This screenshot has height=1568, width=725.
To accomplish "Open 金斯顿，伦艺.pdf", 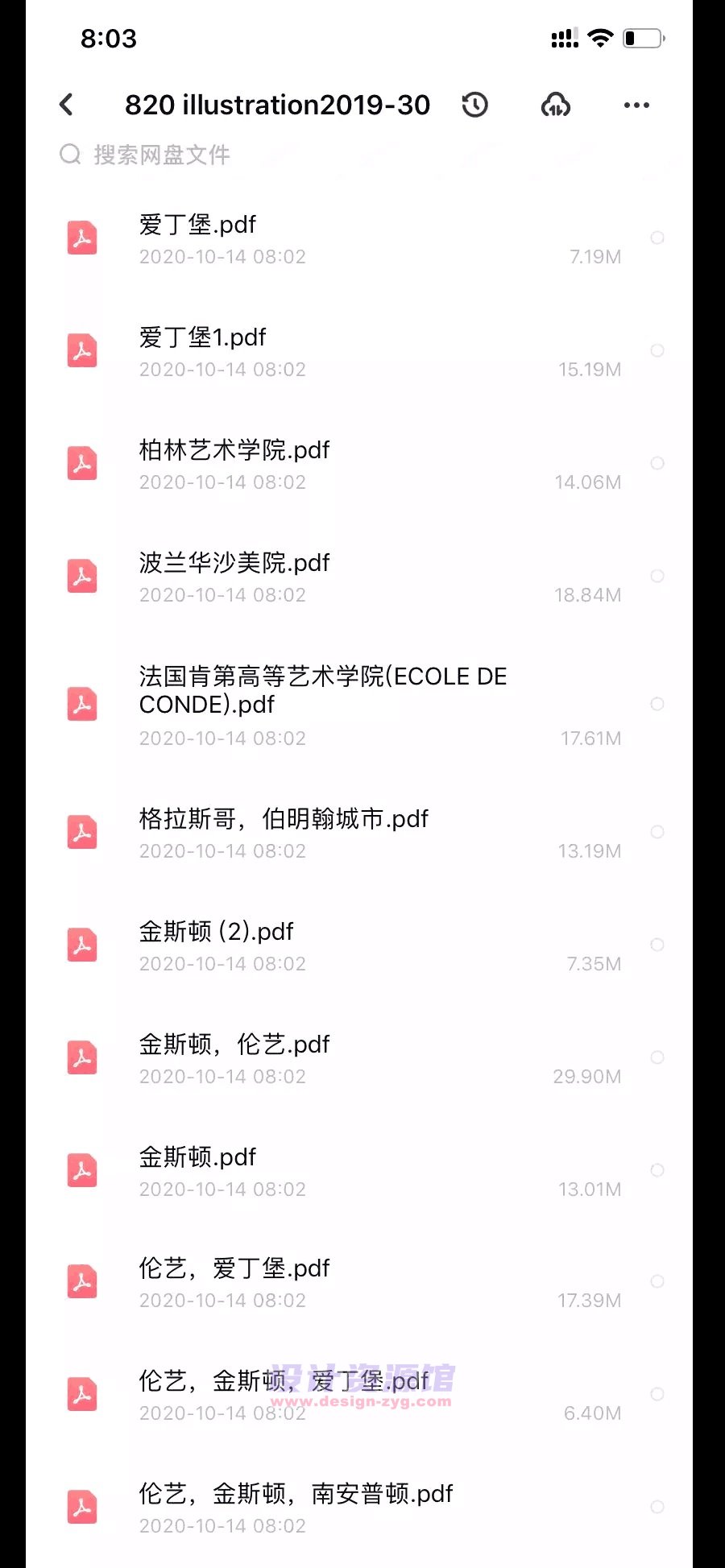I will tap(358, 1059).
